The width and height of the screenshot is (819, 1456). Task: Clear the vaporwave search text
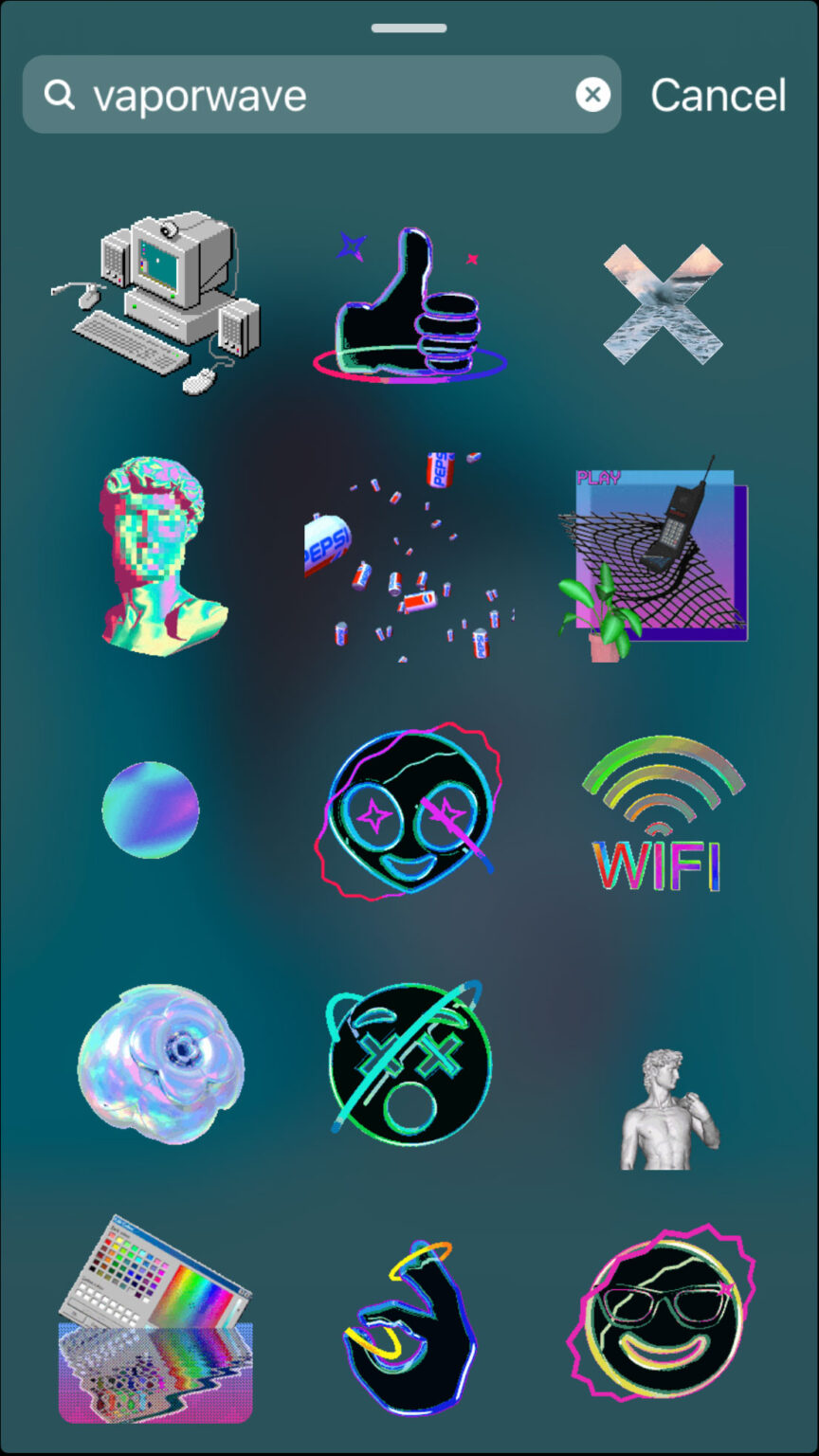592,93
